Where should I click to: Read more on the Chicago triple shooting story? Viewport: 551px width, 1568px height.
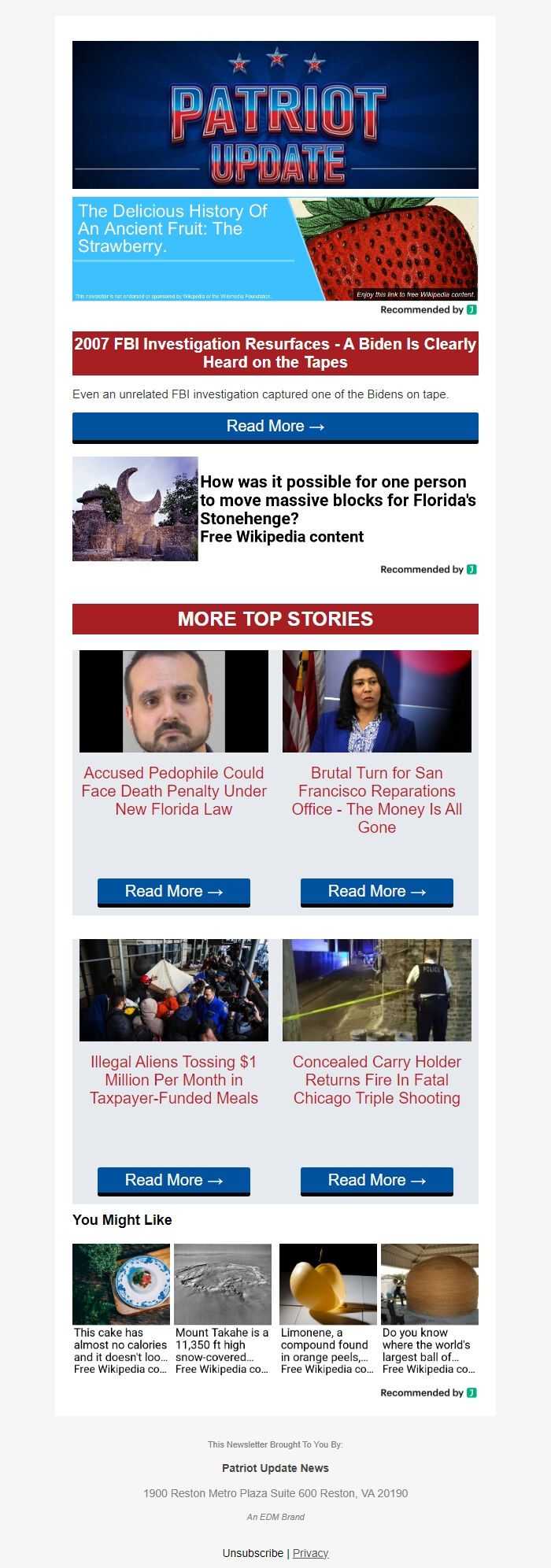point(377,1181)
